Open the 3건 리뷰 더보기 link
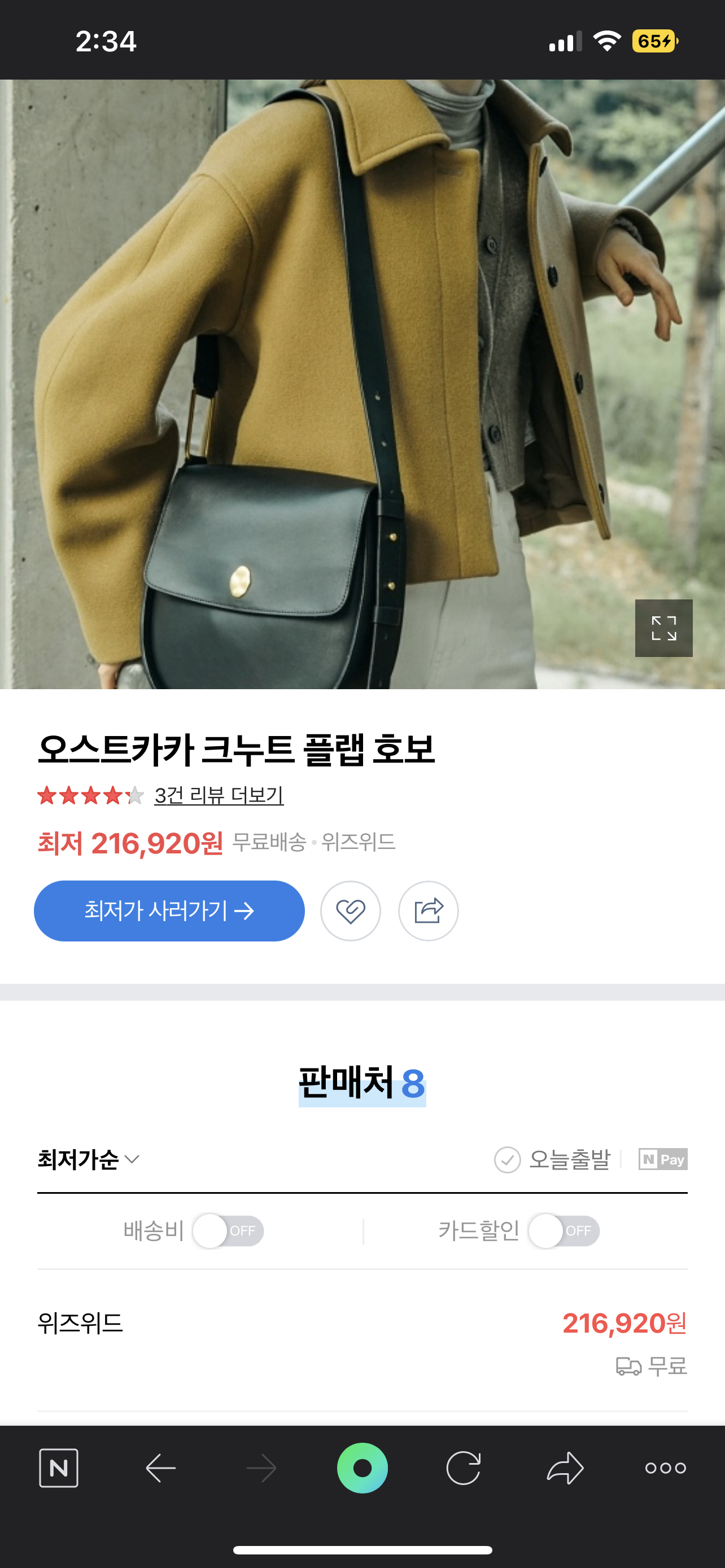Screen dimensions: 725x1568 [219, 795]
